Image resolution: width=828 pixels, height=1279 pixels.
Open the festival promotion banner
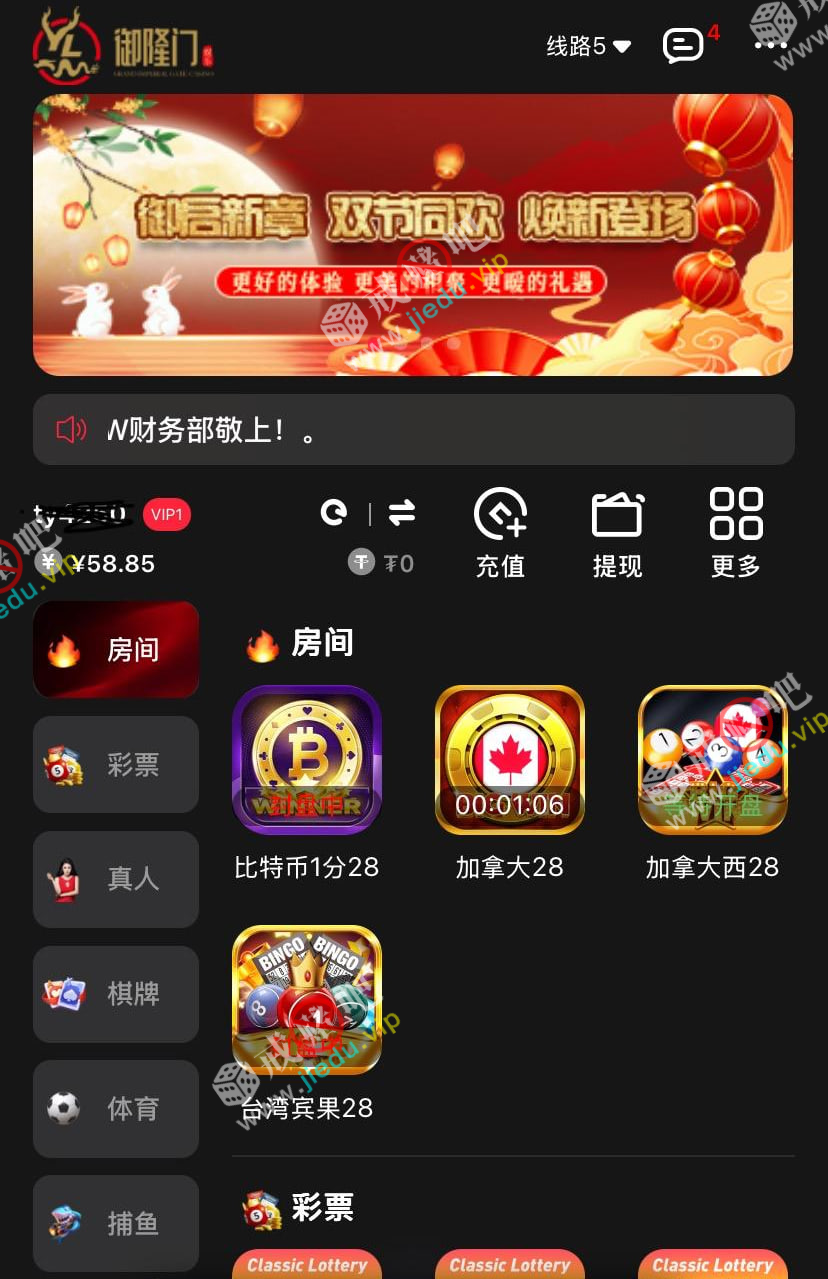pos(413,235)
